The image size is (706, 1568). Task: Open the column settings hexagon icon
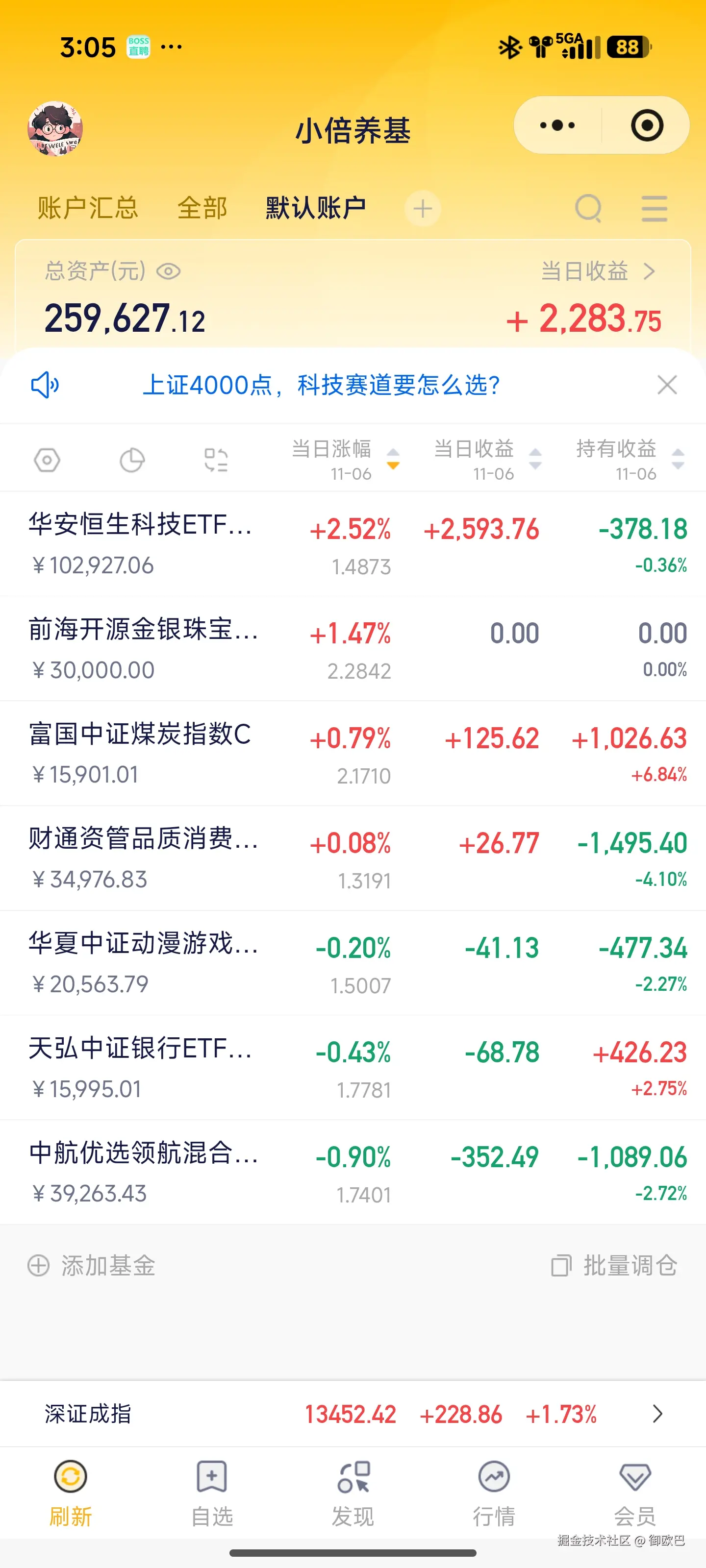[46, 461]
